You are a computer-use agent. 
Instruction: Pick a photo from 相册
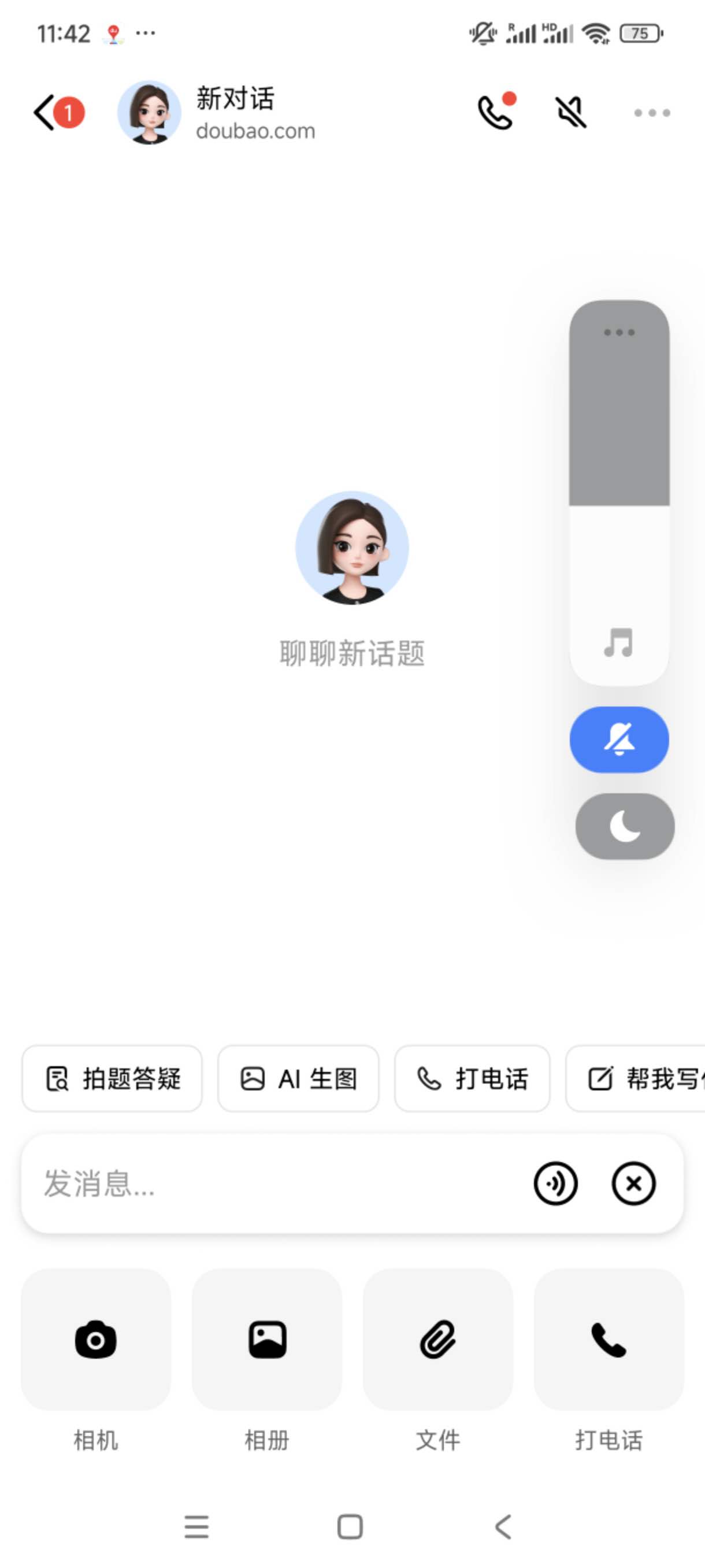[x=267, y=1339]
